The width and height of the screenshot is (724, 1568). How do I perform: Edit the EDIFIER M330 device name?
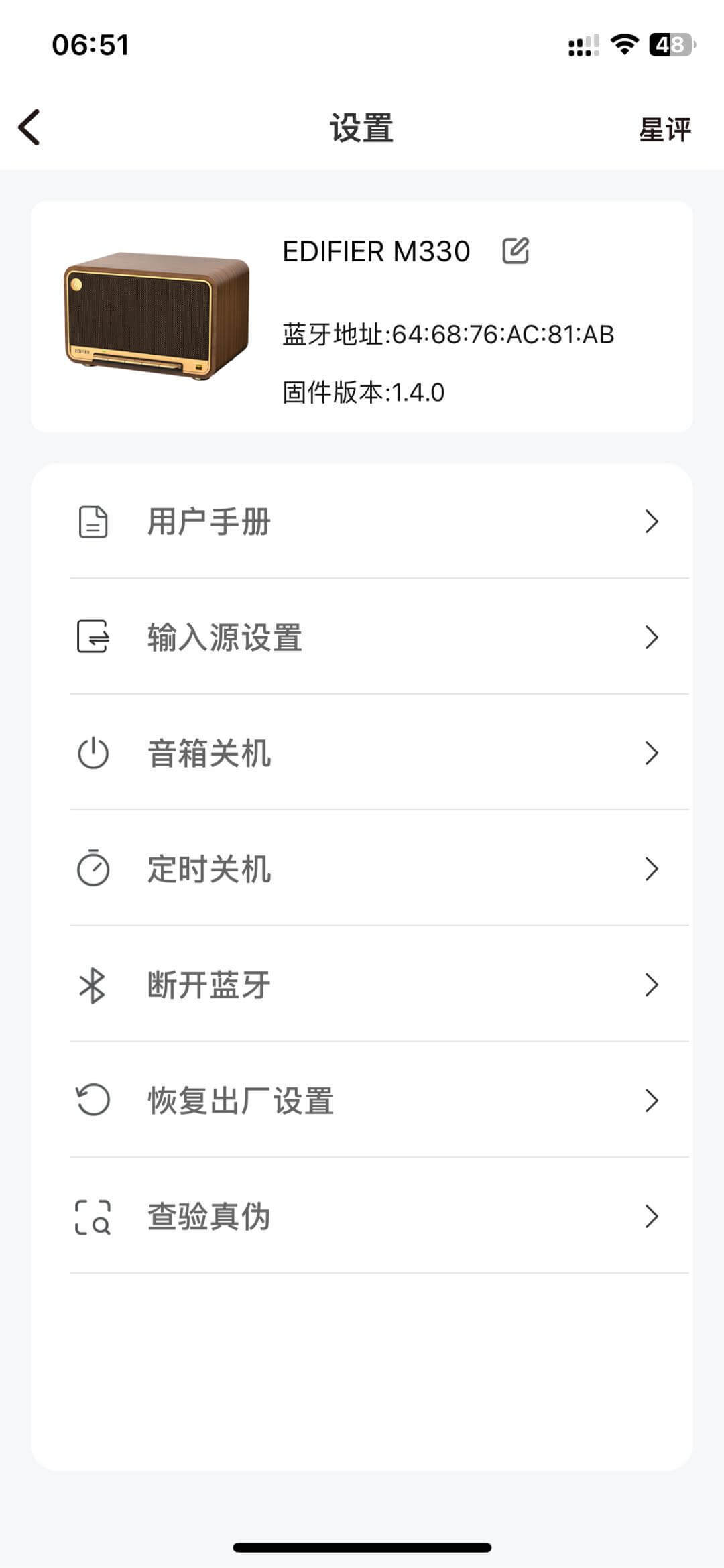coord(516,251)
